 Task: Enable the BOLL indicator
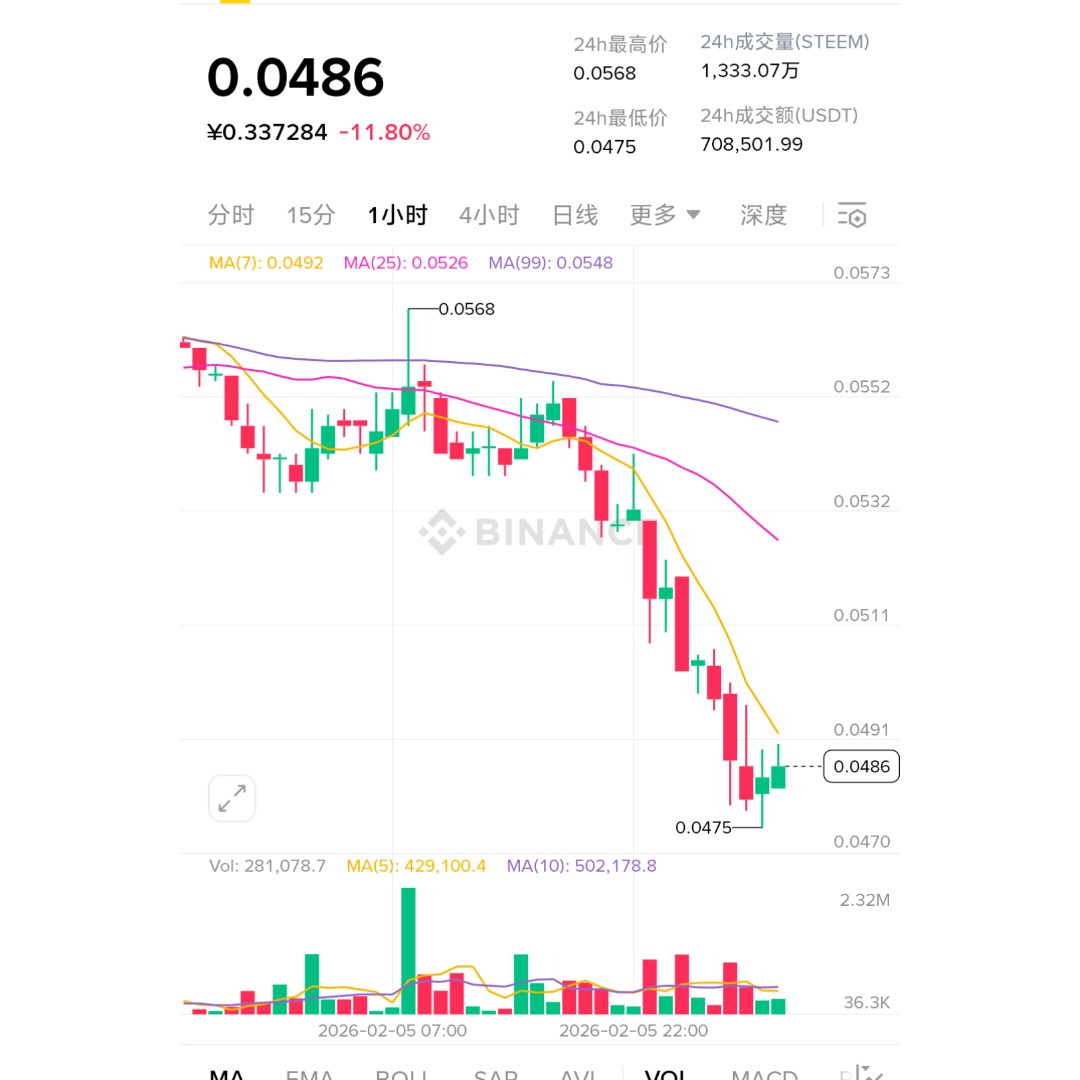click(x=400, y=1074)
